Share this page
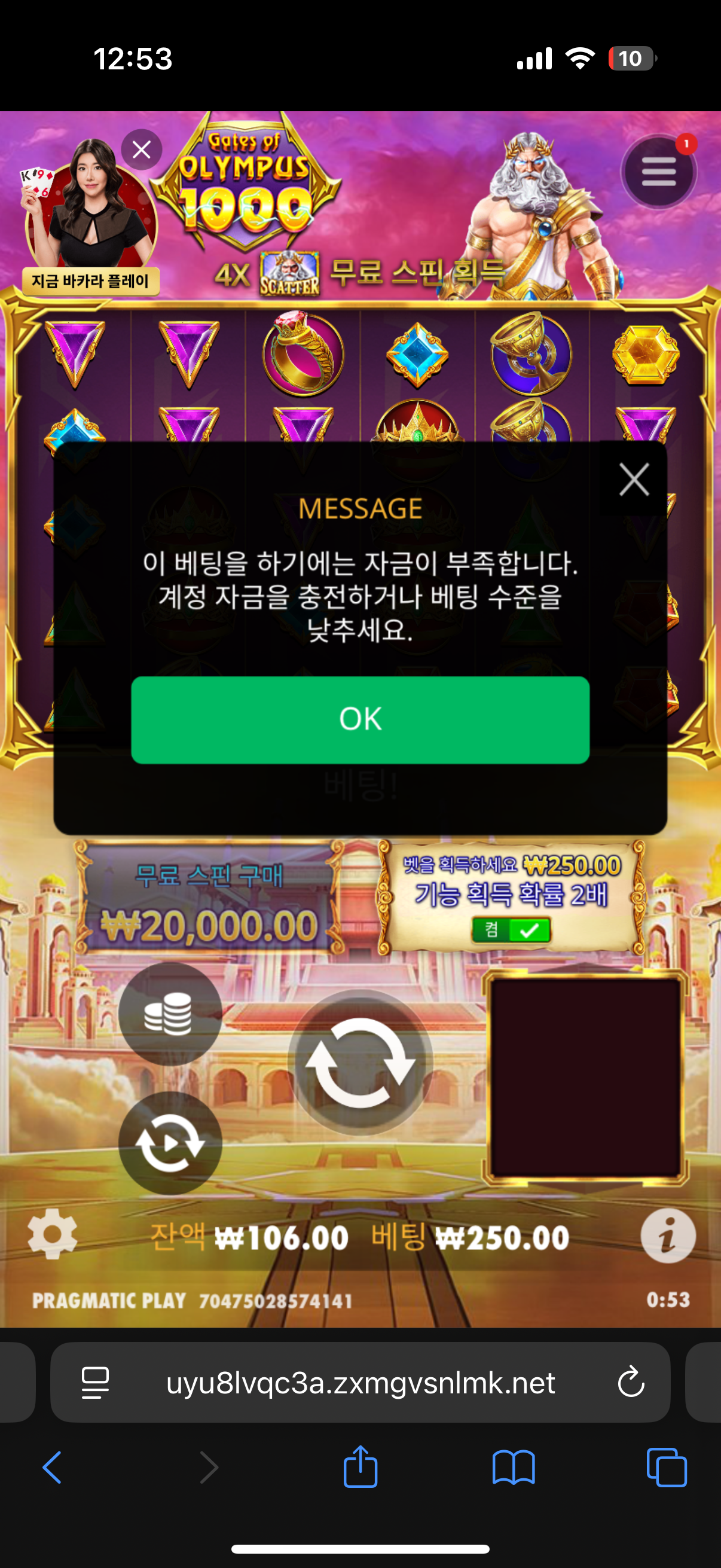Viewport: 721px width, 1568px height. point(360,1466)
